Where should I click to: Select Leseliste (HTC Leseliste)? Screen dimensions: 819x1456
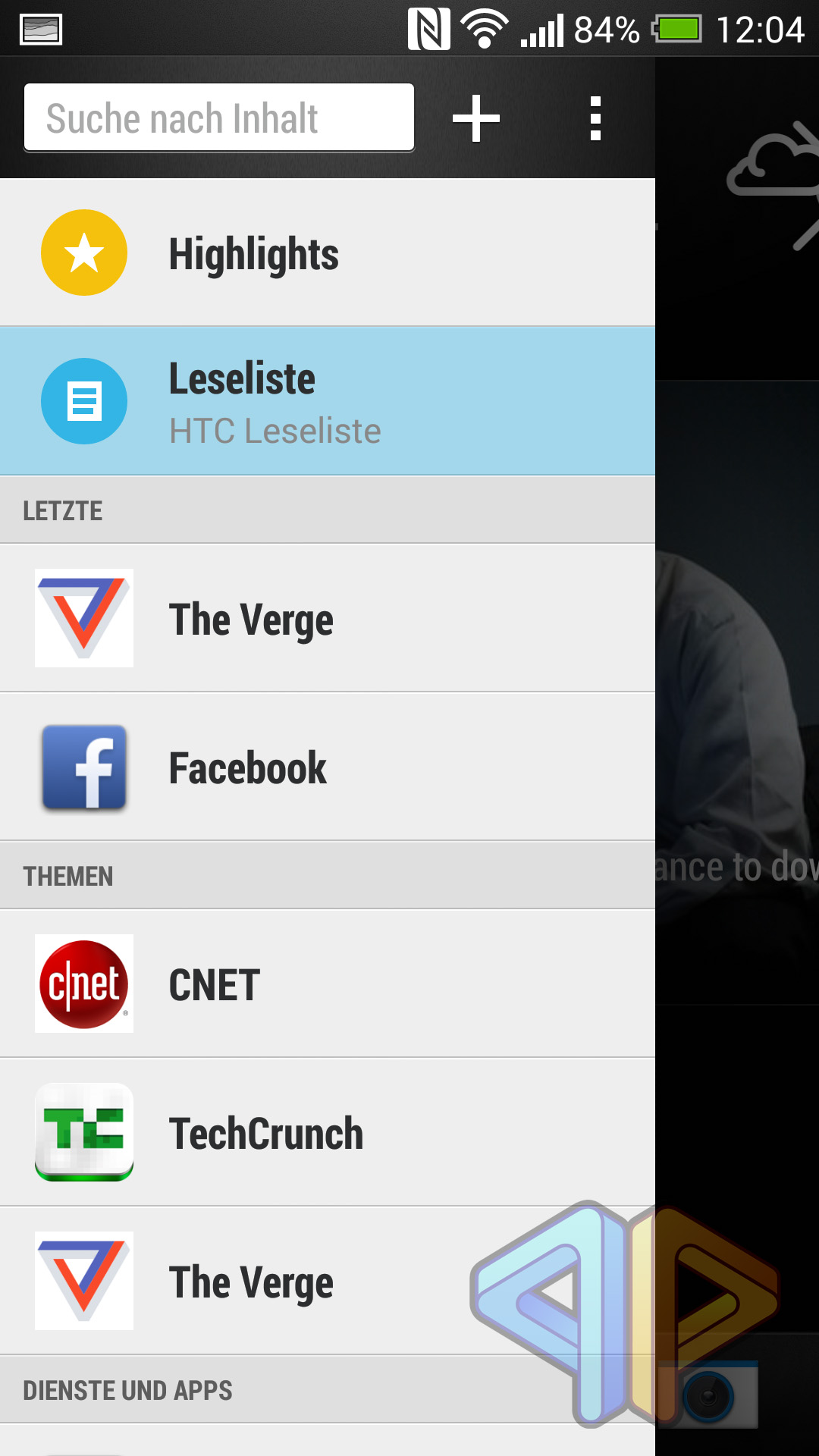point(328,401)
